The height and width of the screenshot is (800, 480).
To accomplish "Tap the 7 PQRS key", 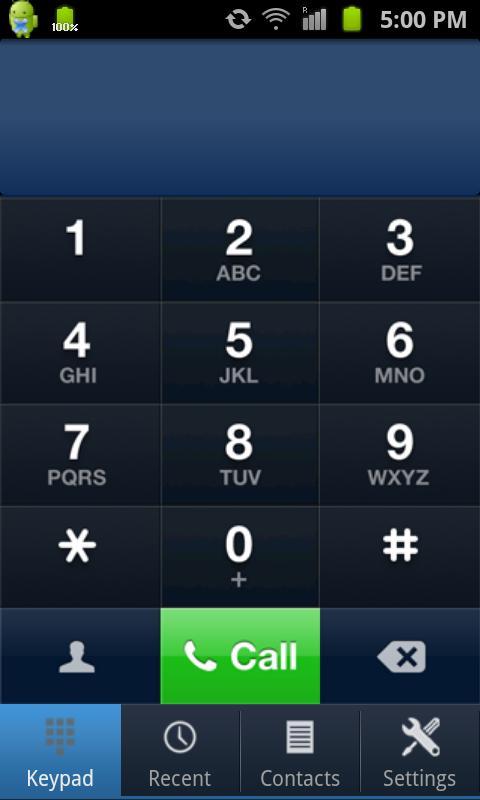I will tap(80, 455).
